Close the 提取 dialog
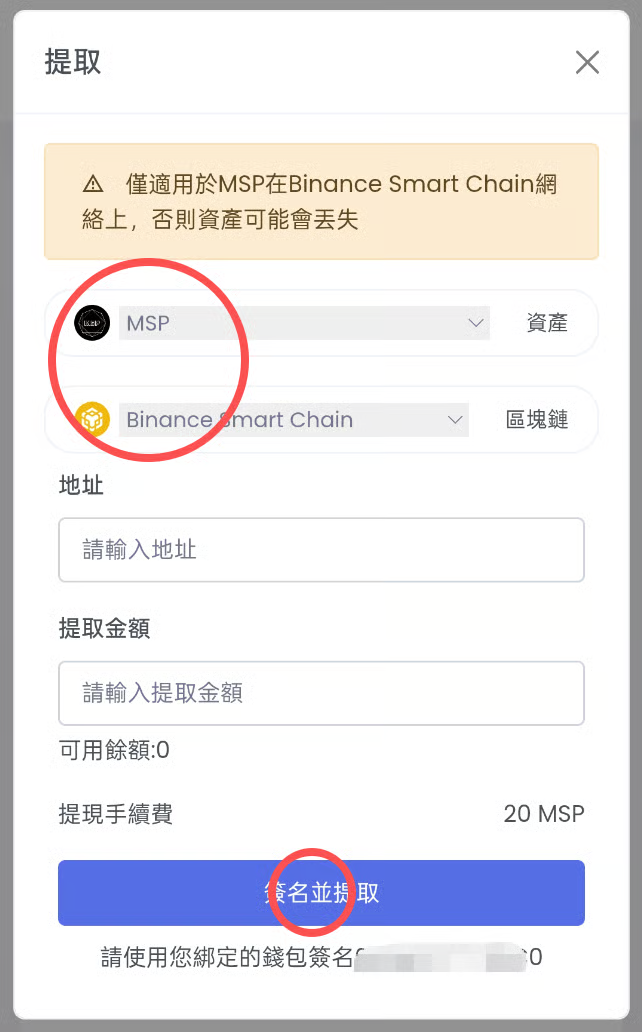642x1032 pixels. (x=587, y=63)
